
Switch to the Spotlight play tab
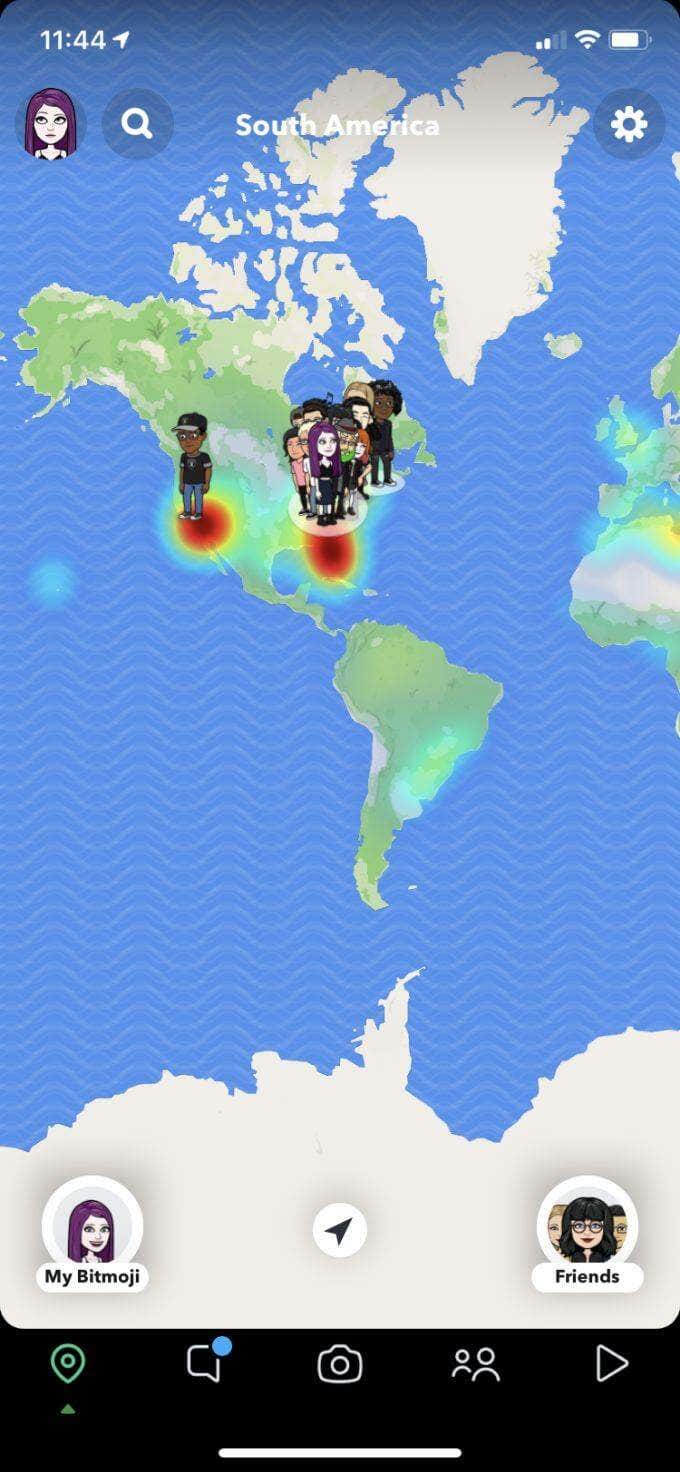pyautogui.click(x=611, y=1363)
